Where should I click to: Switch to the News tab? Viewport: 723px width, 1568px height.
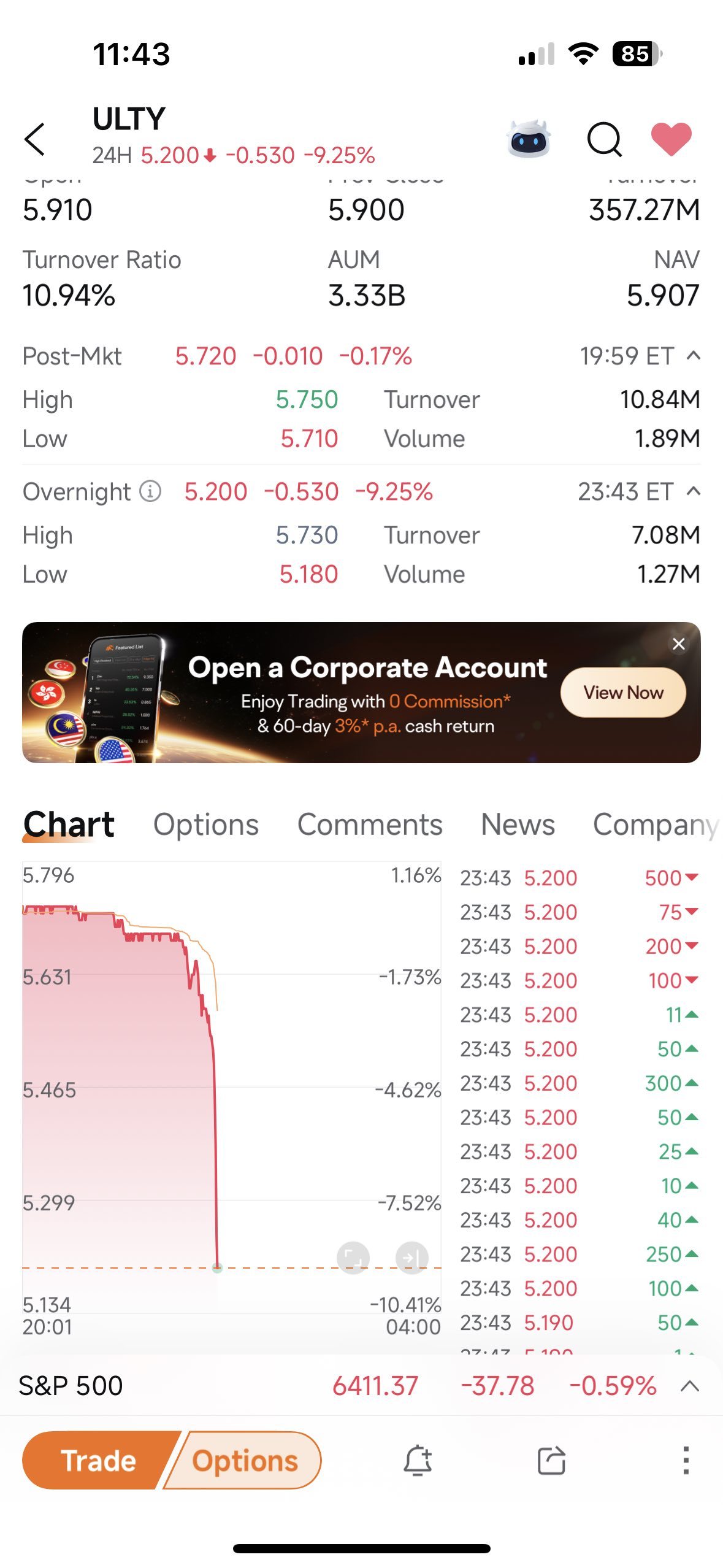tap(518, 824)
